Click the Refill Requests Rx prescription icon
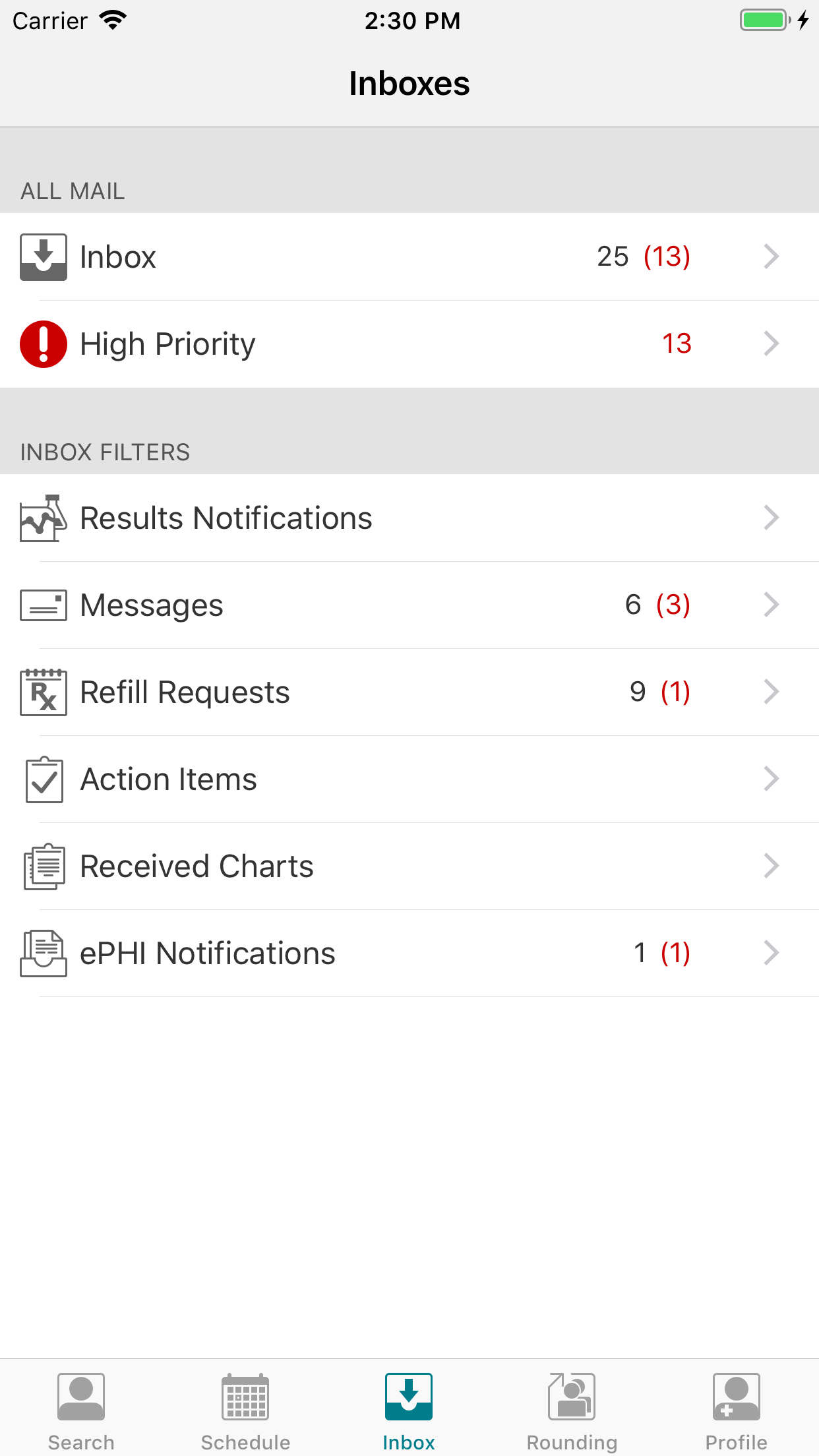 click(x=44, y=692)
